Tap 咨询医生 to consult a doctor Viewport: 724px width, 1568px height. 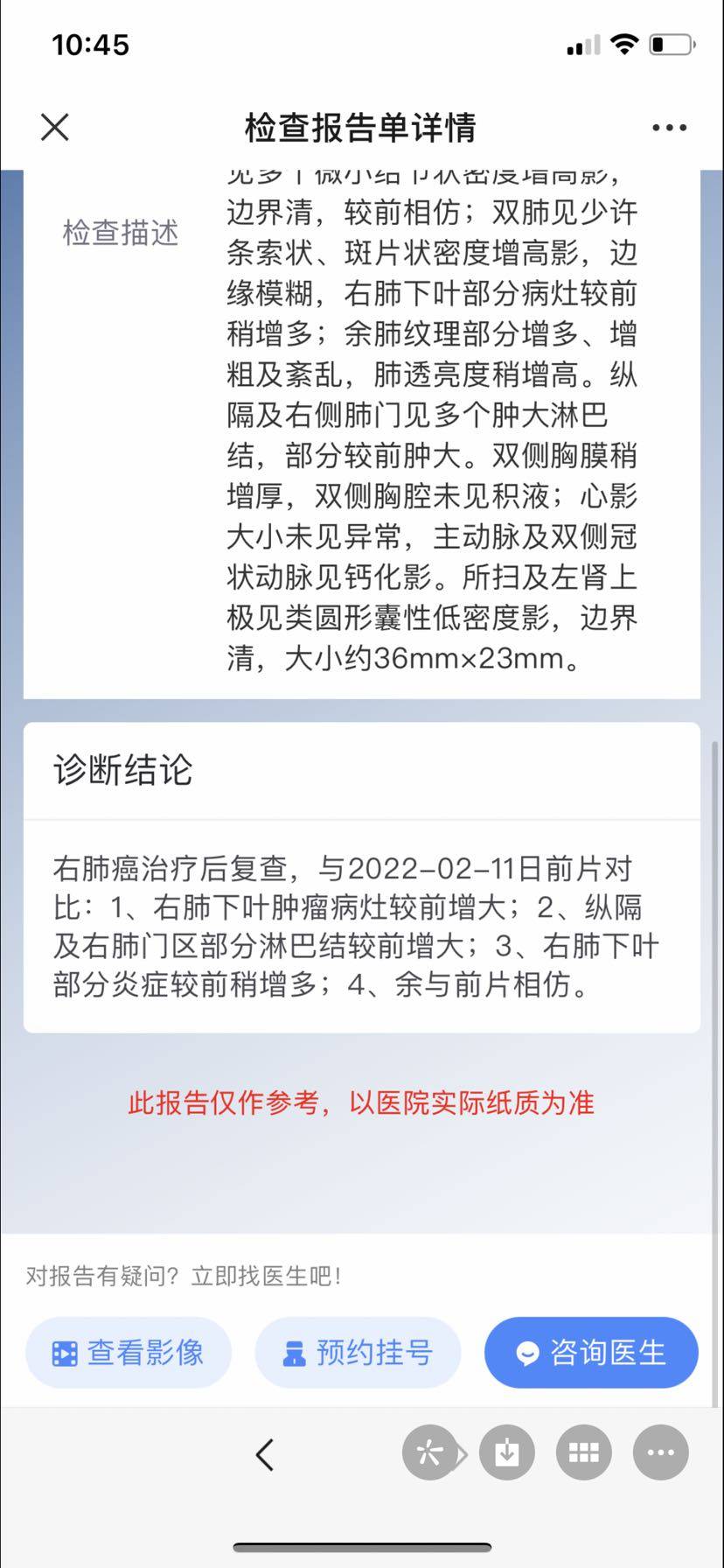click(591, 1353)
